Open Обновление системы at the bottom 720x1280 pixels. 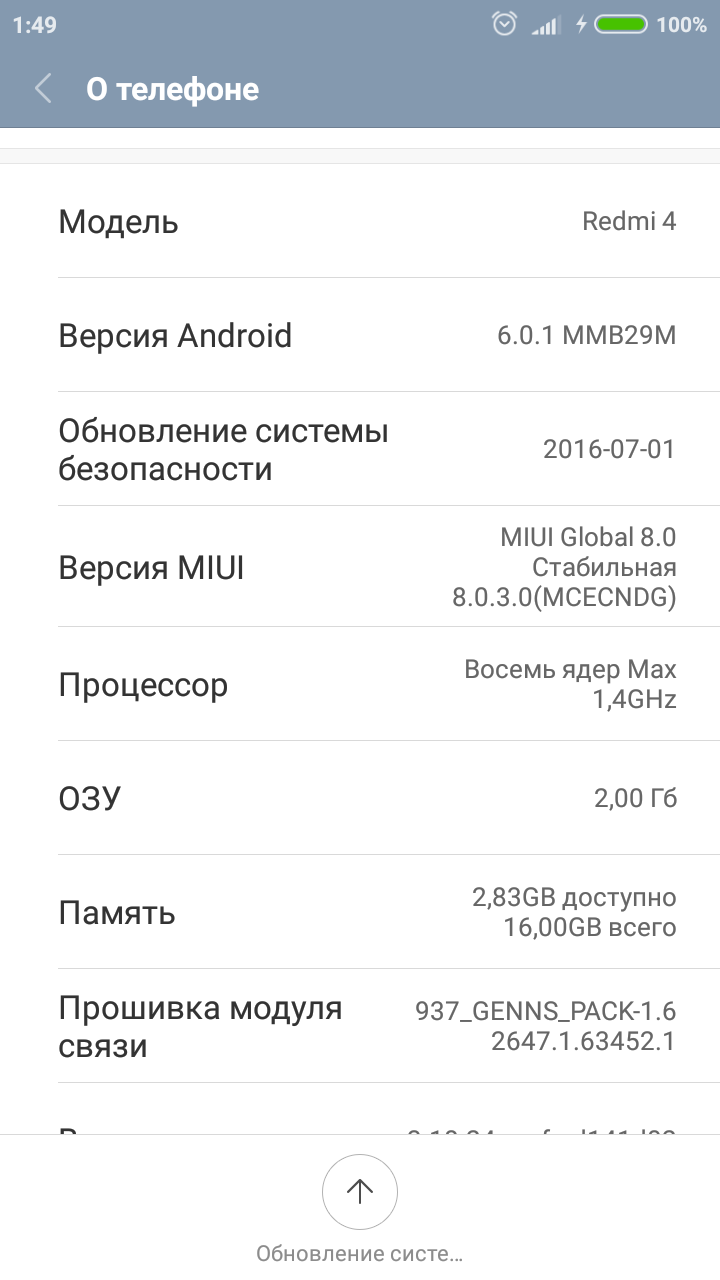[360, 1192]
